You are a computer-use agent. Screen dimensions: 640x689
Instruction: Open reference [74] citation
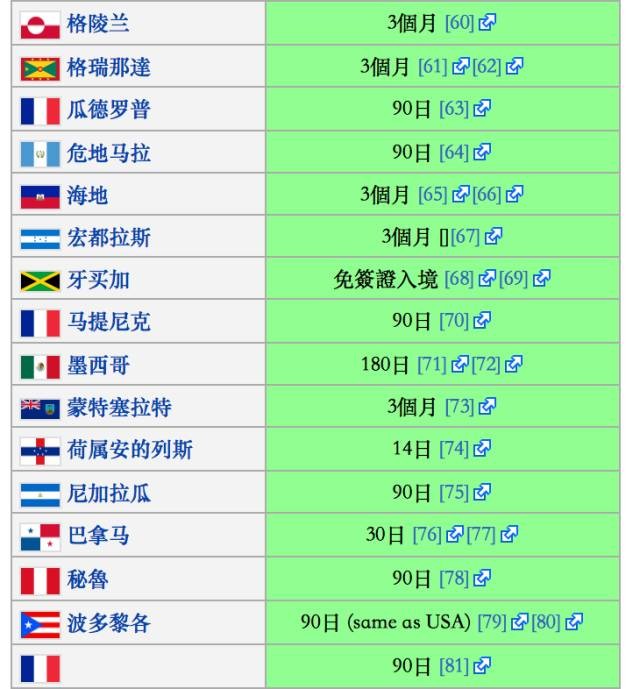(453, 449)
